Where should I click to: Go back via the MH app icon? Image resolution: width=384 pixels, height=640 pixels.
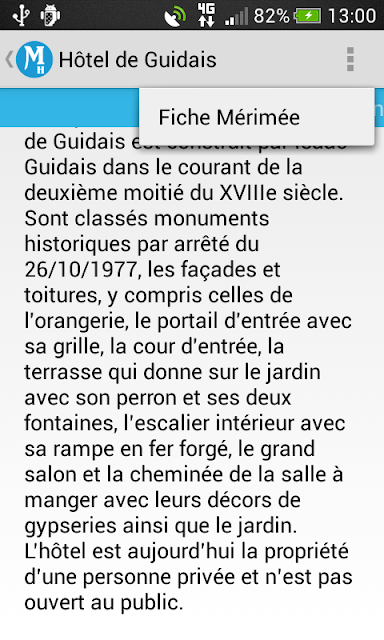(x=29, y=60)
